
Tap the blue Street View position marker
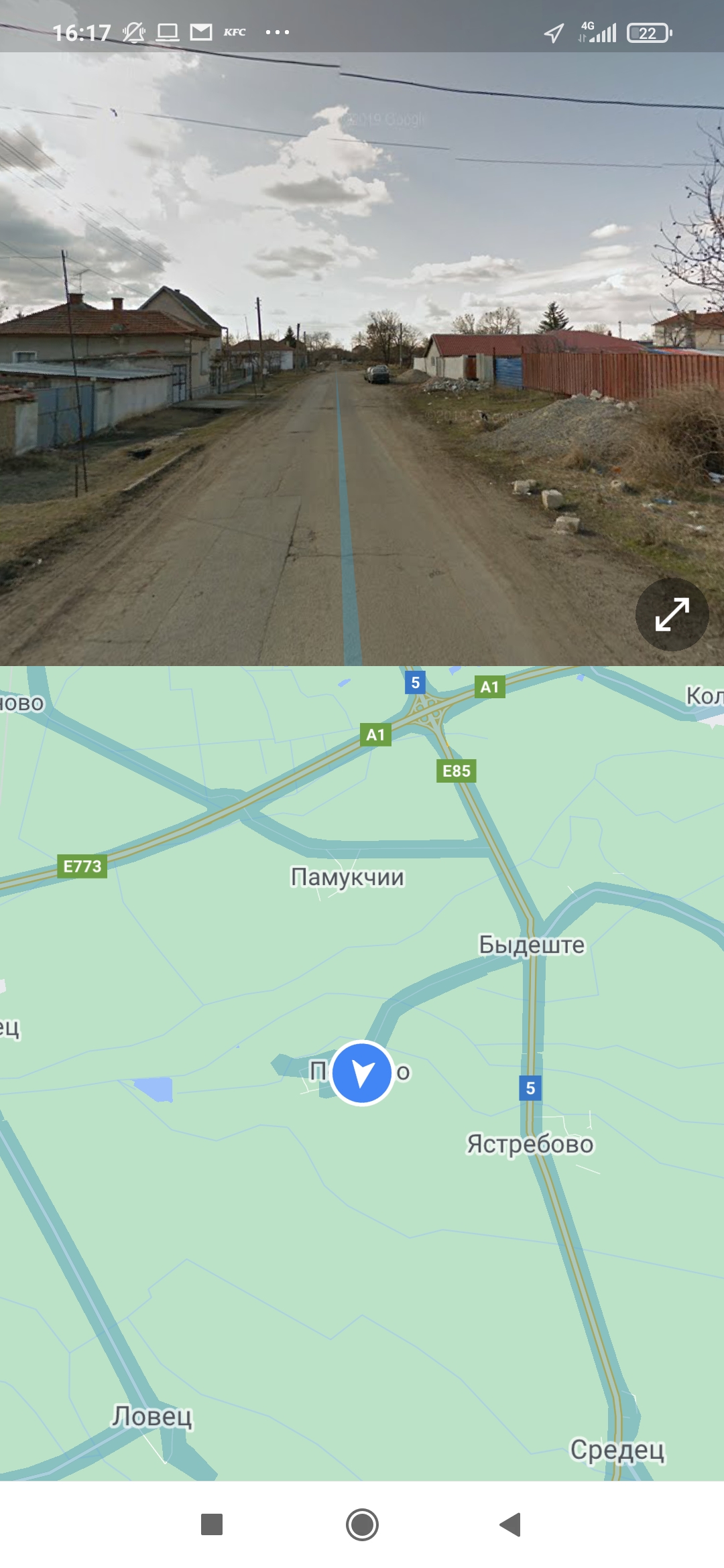[x=362, y=1073]
